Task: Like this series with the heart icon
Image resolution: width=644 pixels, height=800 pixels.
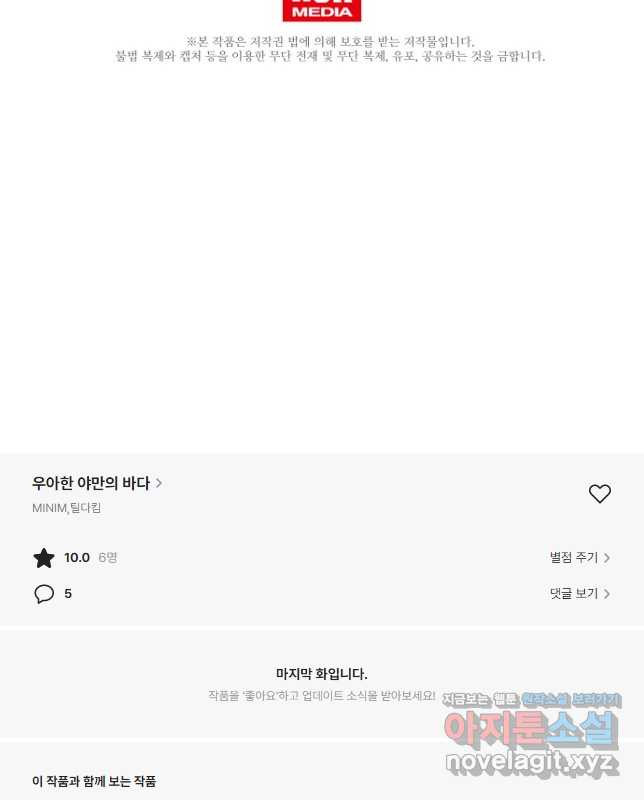Action: [599, 493]
